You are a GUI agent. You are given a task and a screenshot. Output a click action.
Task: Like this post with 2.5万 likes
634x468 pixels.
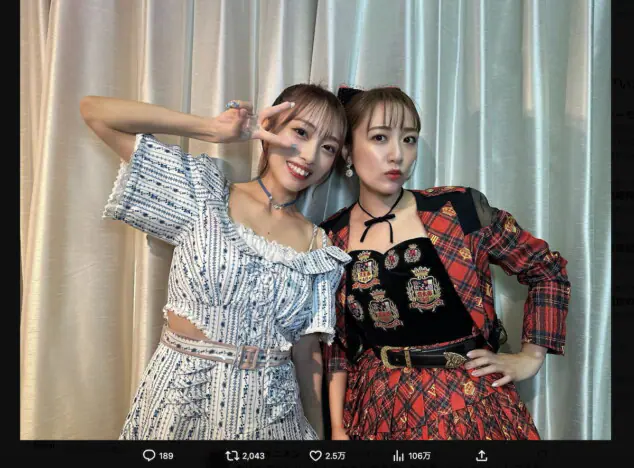point(315,455)
